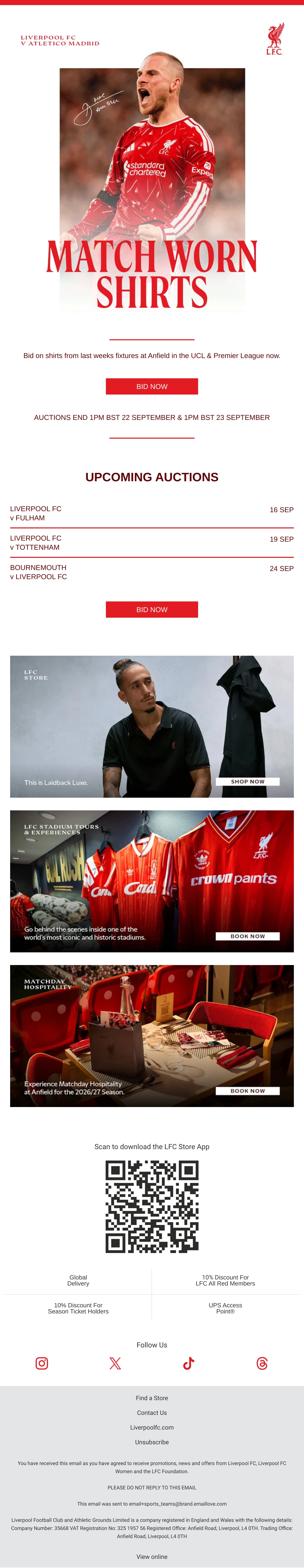
Task: Unsubscribe from these emails
Action: coord(152,1442)
